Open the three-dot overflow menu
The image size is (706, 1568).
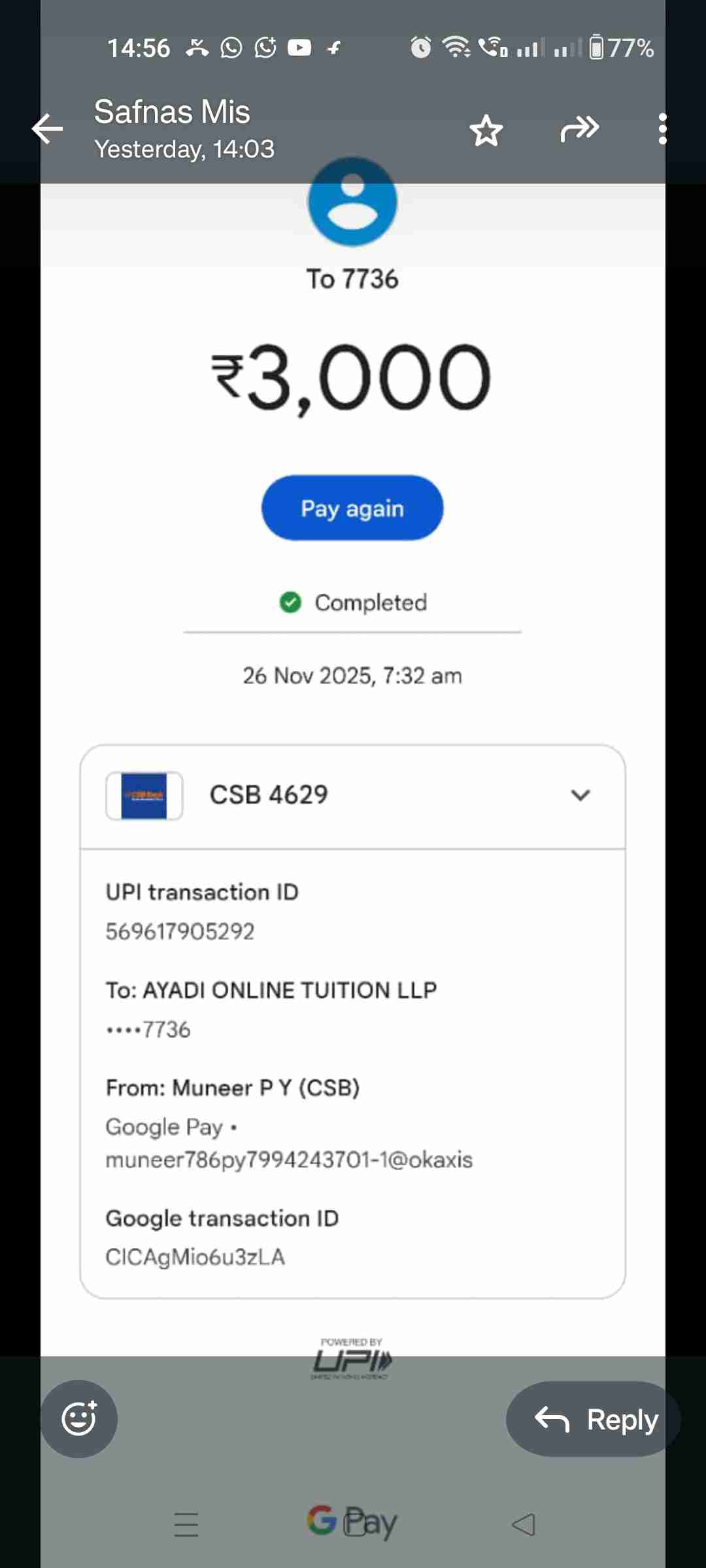(662, 129)
